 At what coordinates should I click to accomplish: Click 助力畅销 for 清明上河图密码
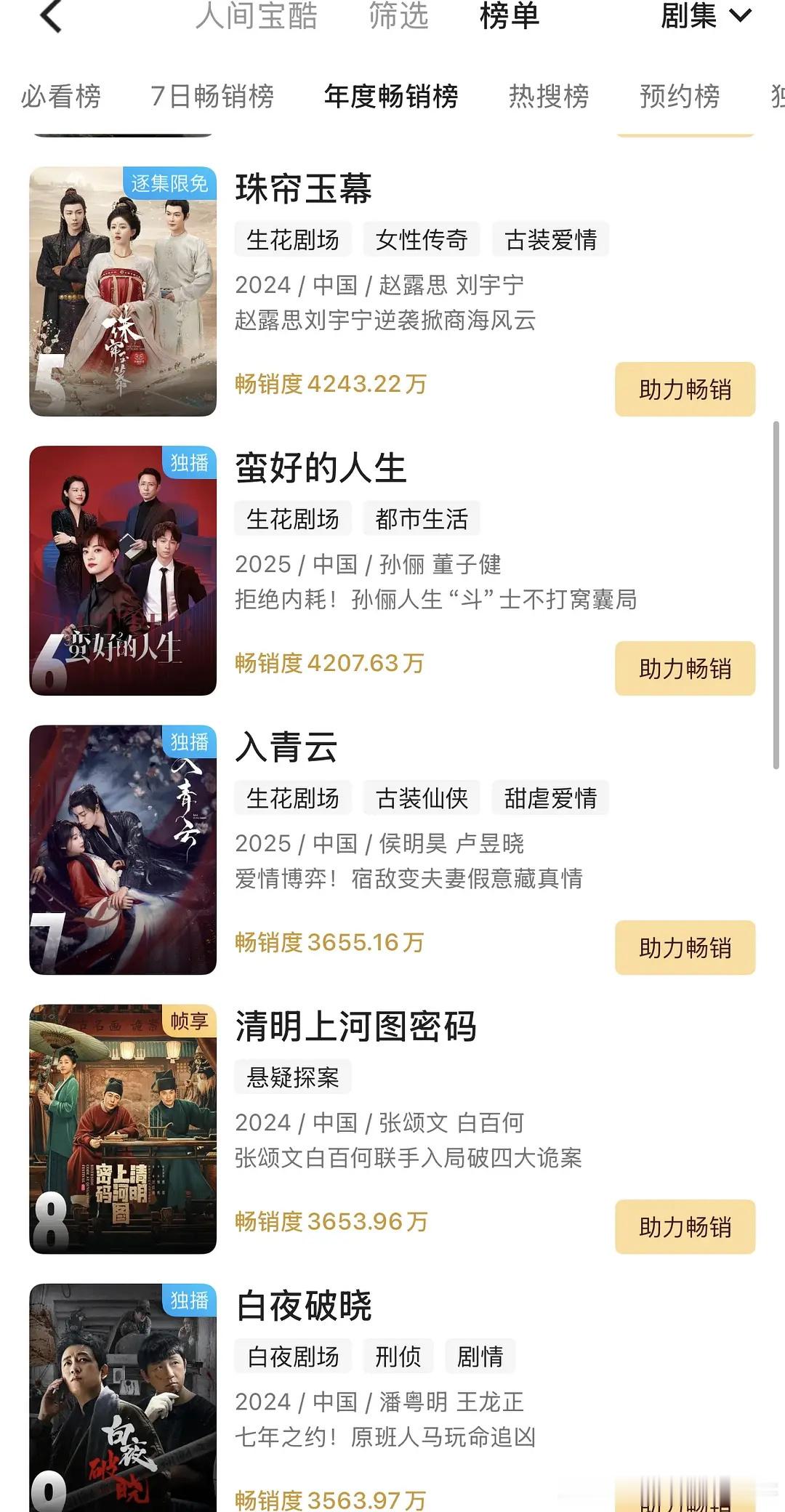pos(684,1226)
